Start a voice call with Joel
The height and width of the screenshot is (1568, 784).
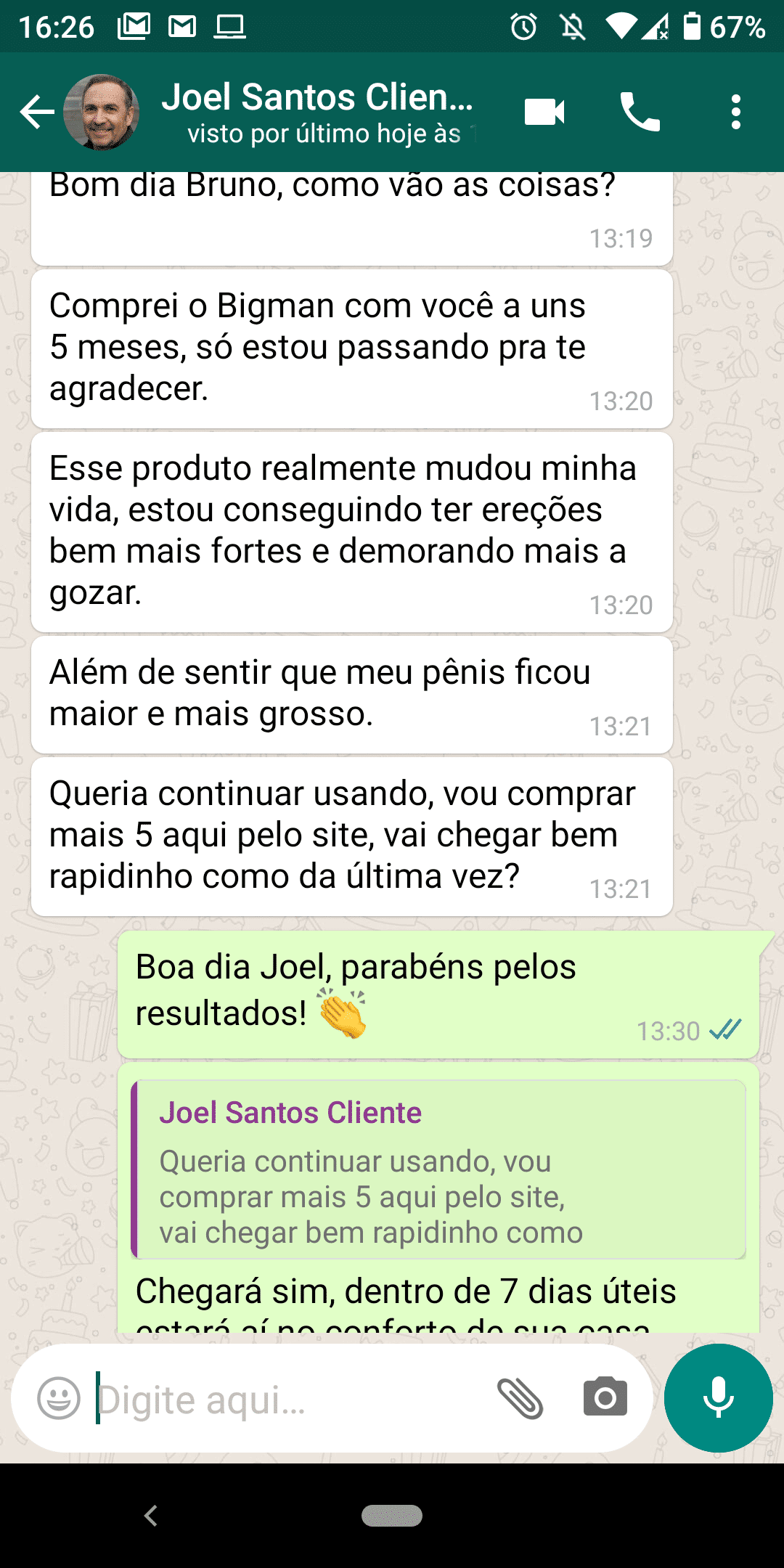click(640, 113)
